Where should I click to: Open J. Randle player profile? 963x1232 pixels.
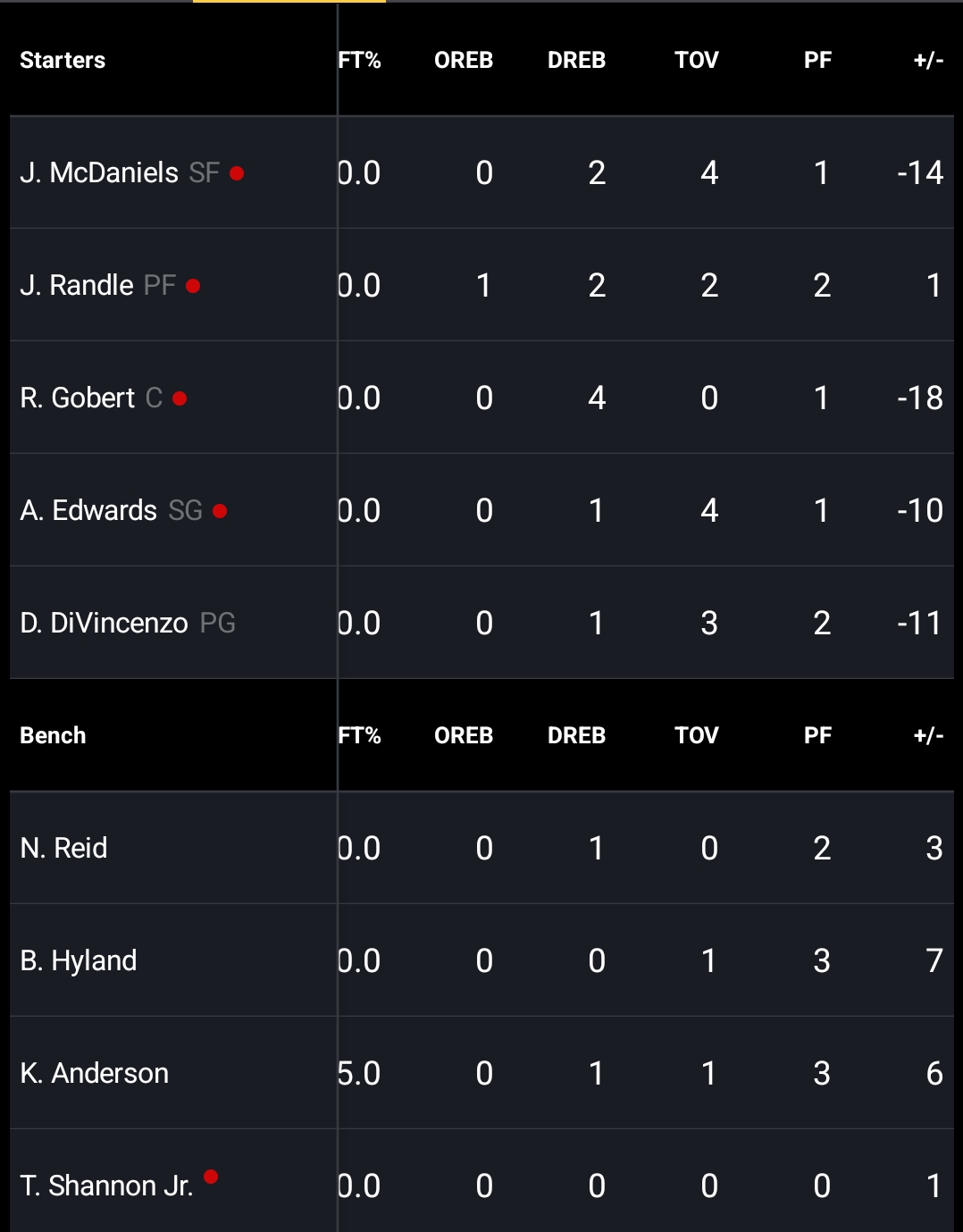[x=77, y=285]
